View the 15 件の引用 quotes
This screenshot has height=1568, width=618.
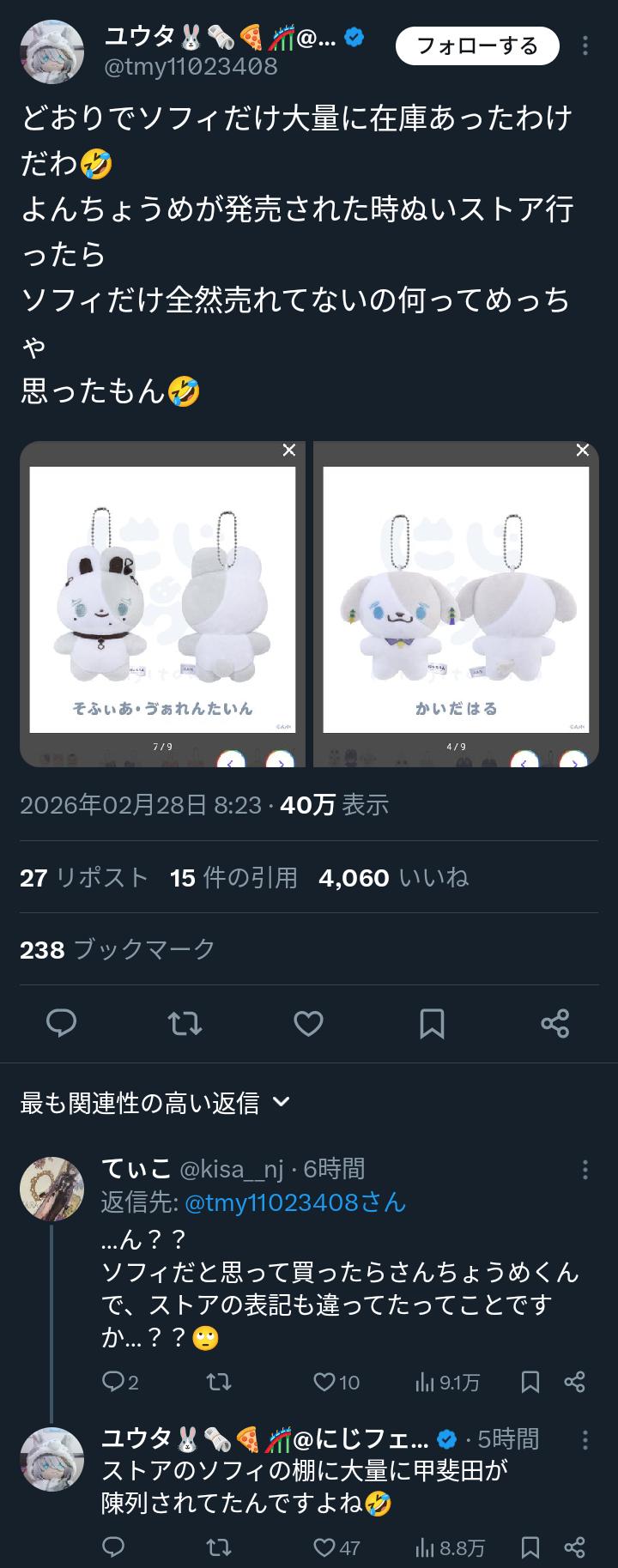coord(233,878)
